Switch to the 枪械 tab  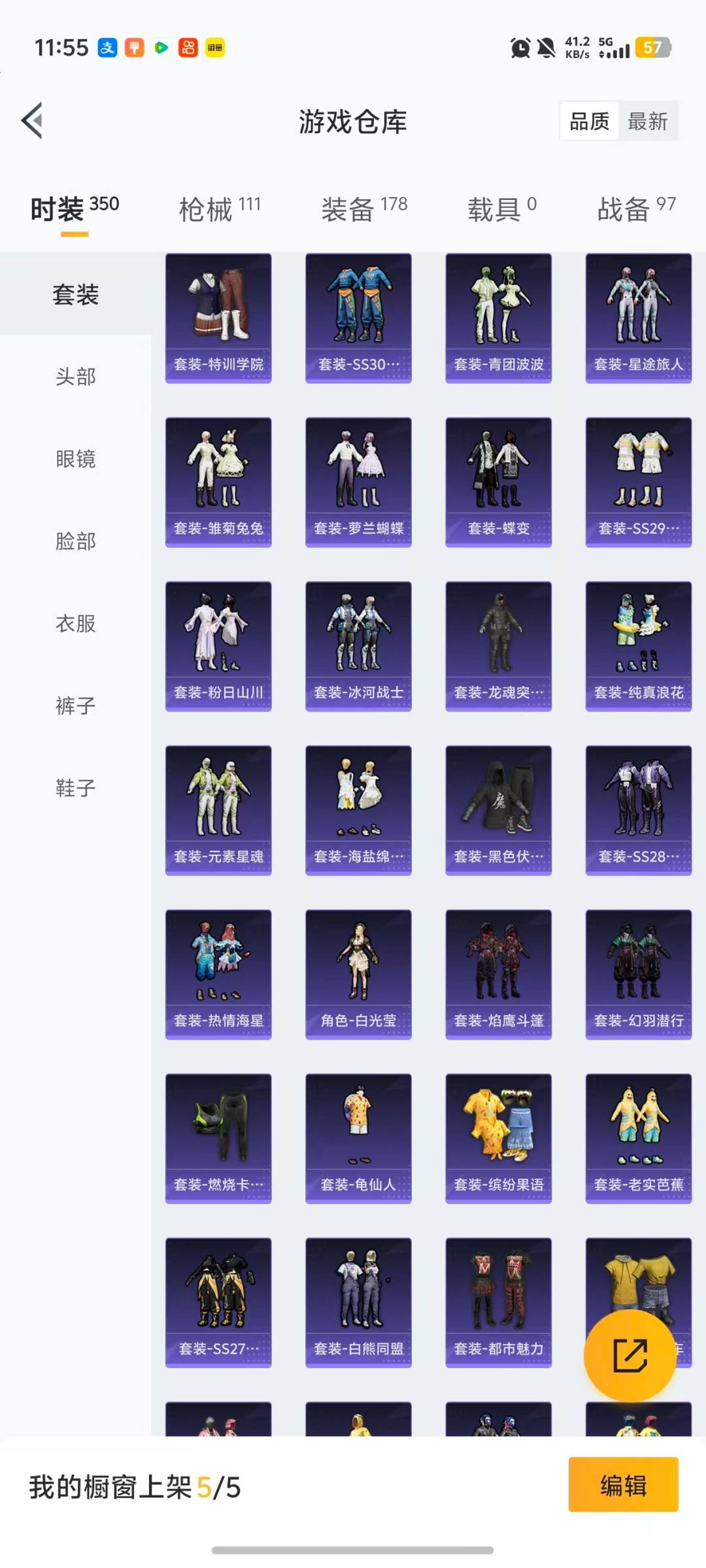click(220, 209)
